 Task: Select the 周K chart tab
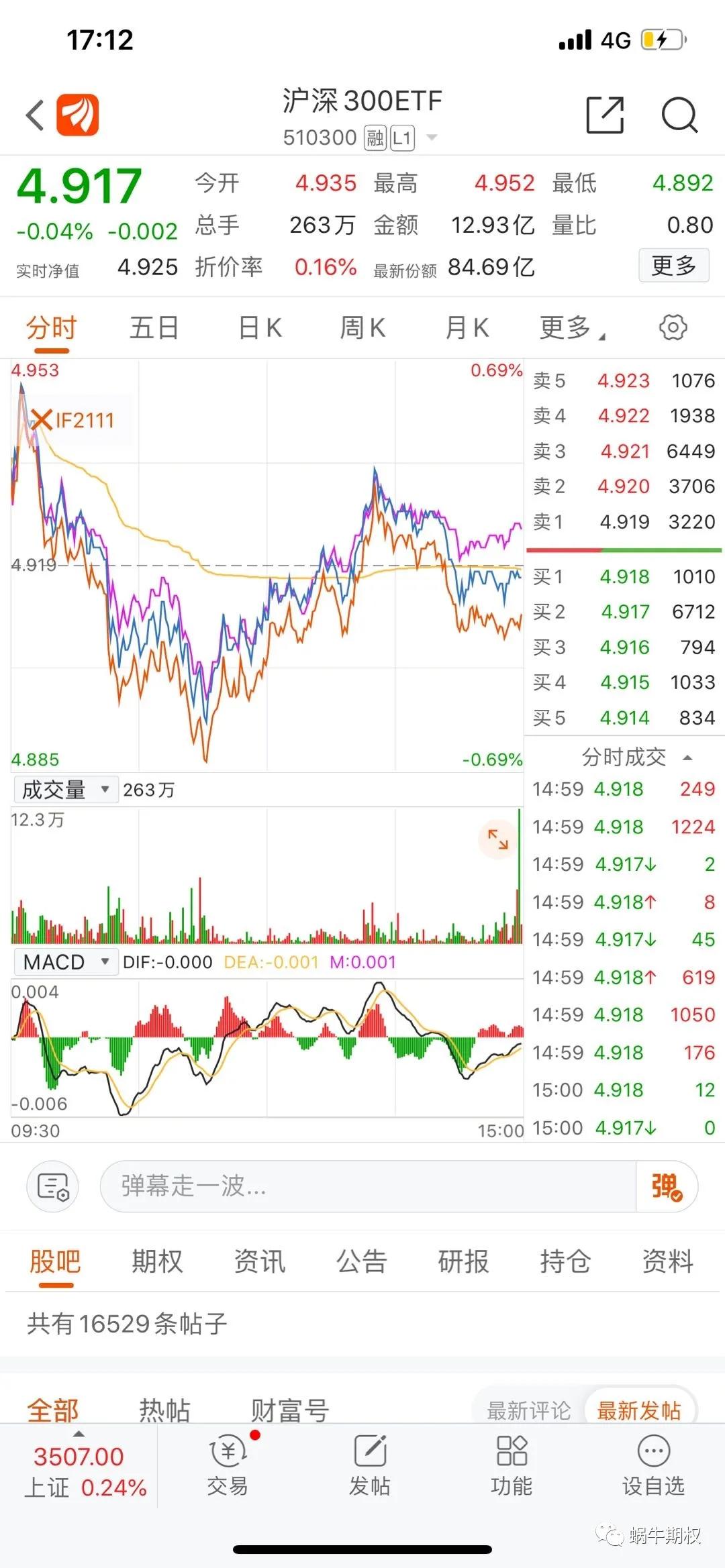tap(362, 328)
